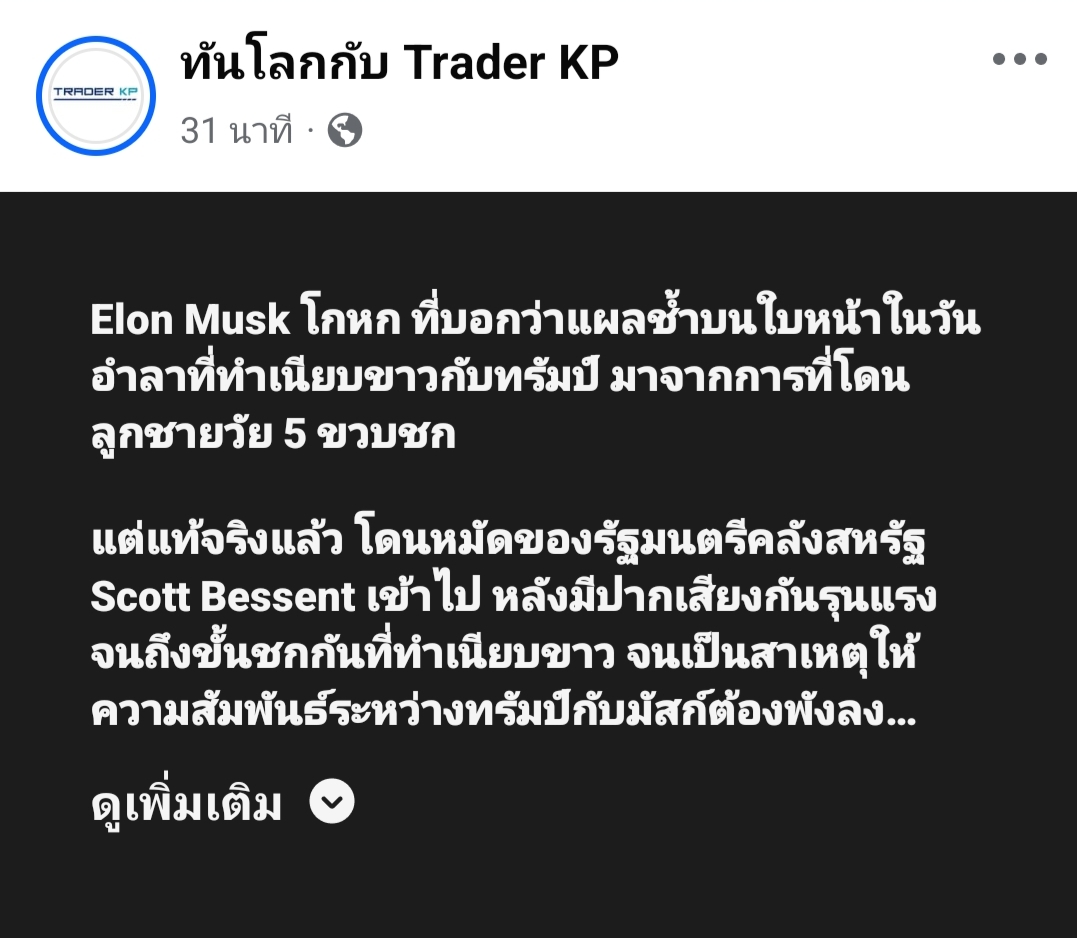Image resolution: width=1077 pixels, height=938 pixels.
Task: Open the ทันโลกกับ Trader KP page name
Action: 400,64
